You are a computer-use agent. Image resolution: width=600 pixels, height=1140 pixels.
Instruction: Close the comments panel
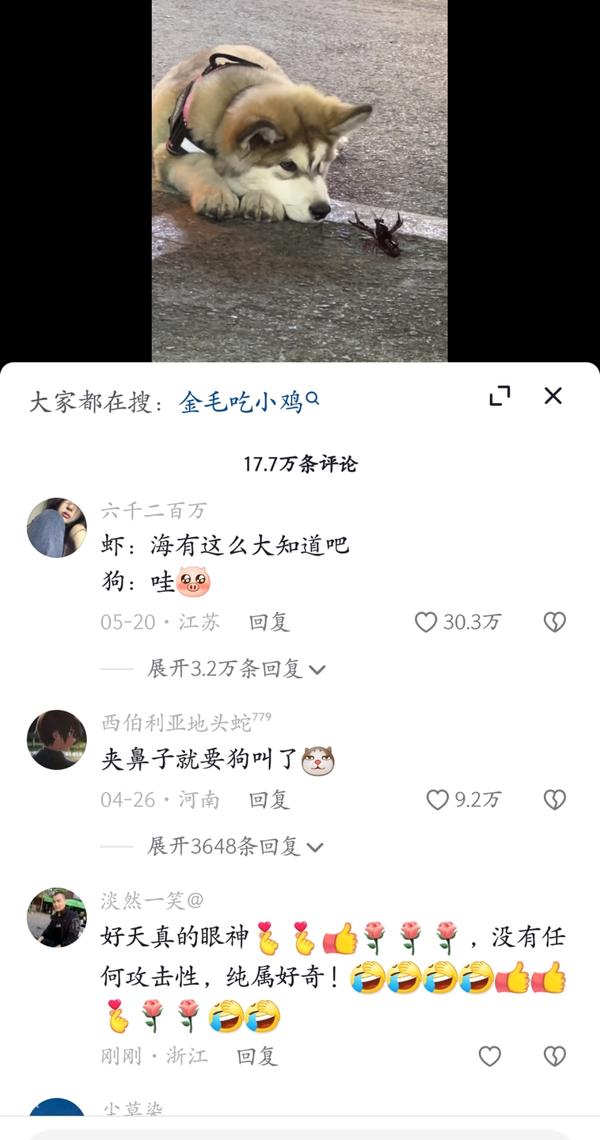click(553, 396)
